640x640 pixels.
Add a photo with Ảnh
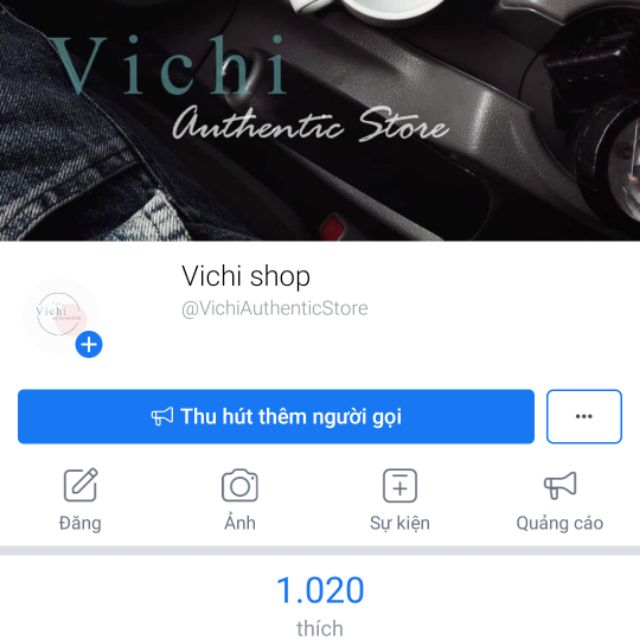coord(240,500)
